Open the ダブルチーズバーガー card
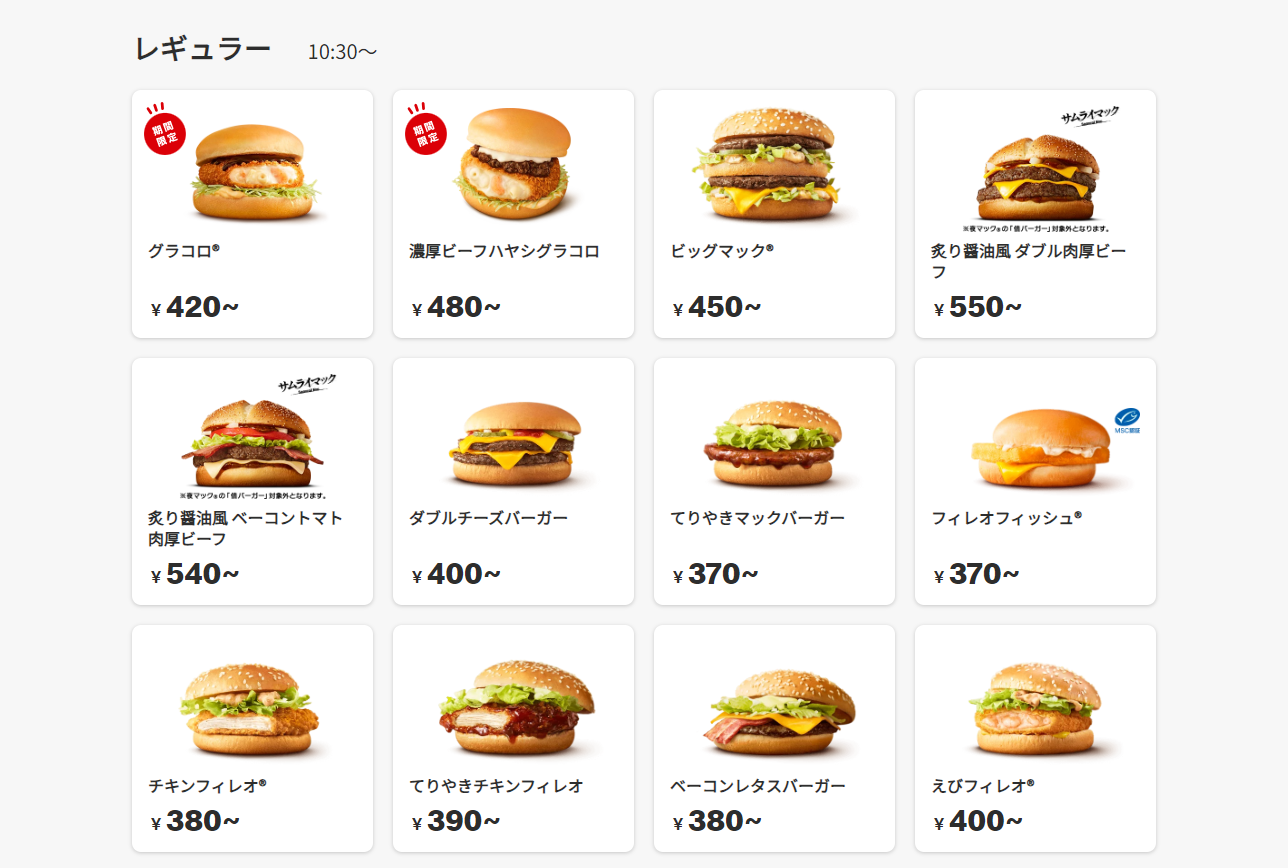Viewport: 1288px width, 868px height. point(513,481)
